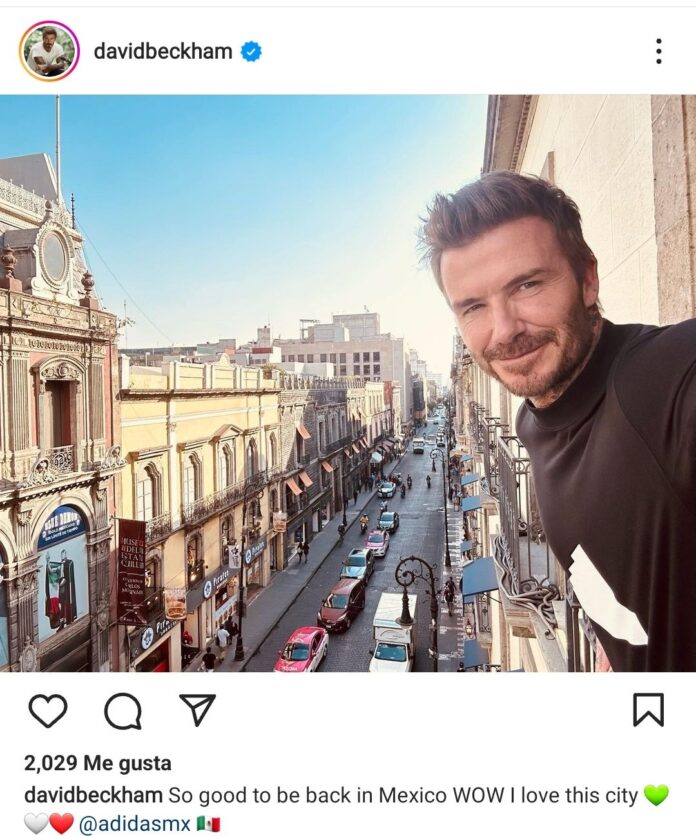The image size is (696, 836).
Task: Like the post with the heart icon
Action: 47,710
